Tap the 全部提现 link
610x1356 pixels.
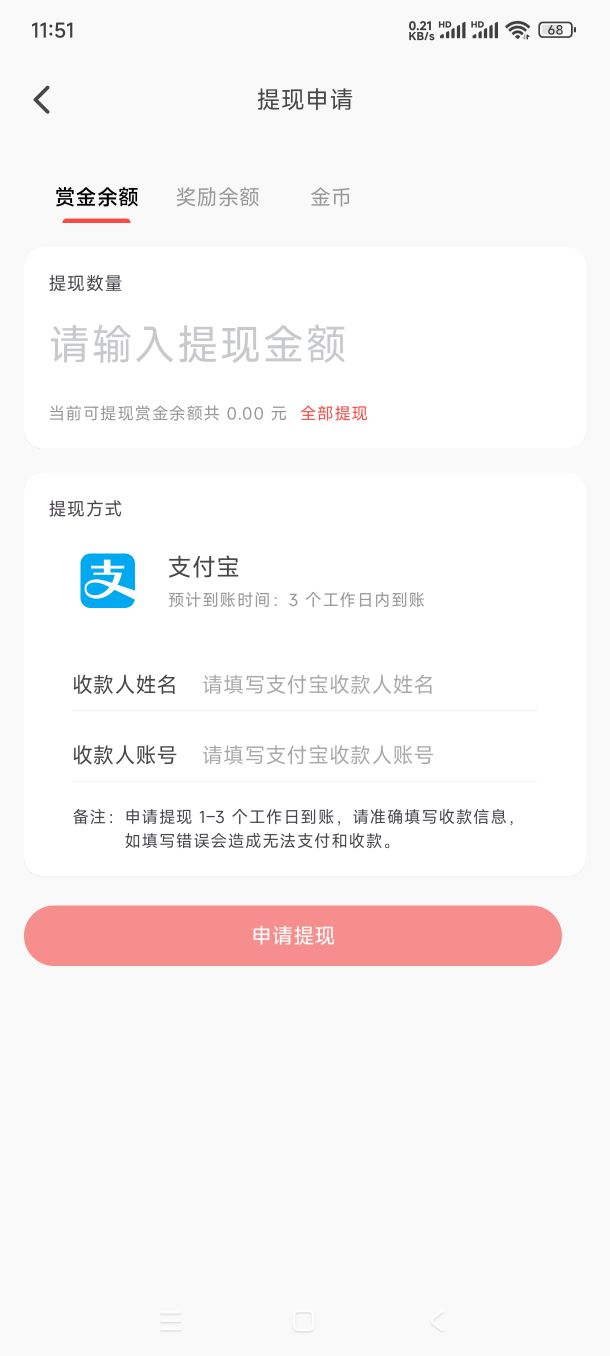(334, 413)
